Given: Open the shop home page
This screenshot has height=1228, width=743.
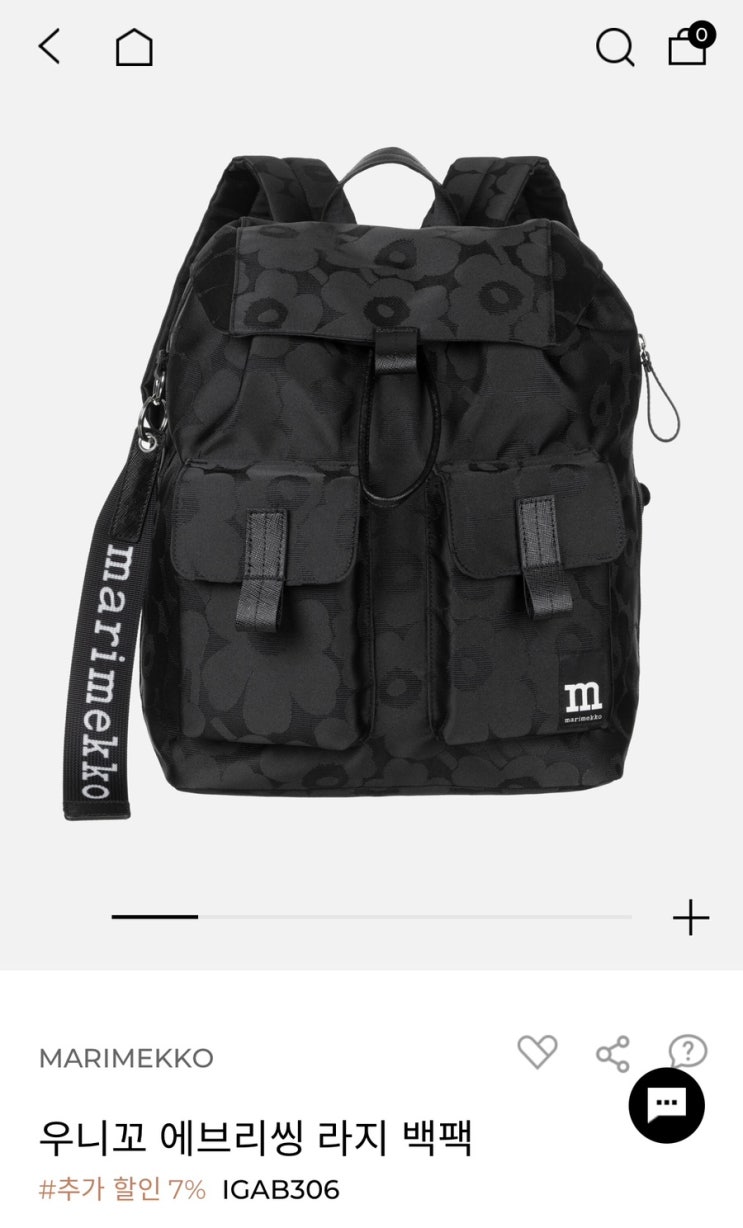Looking at the screenshot, I should click(134, 47).
